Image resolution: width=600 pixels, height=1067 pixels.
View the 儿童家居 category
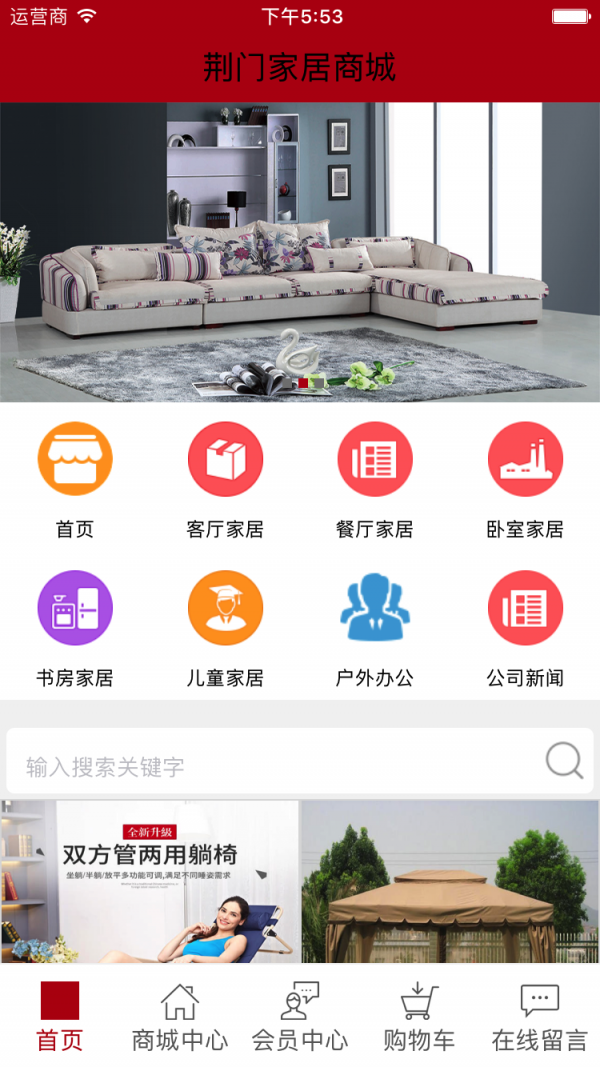(225, 608)
